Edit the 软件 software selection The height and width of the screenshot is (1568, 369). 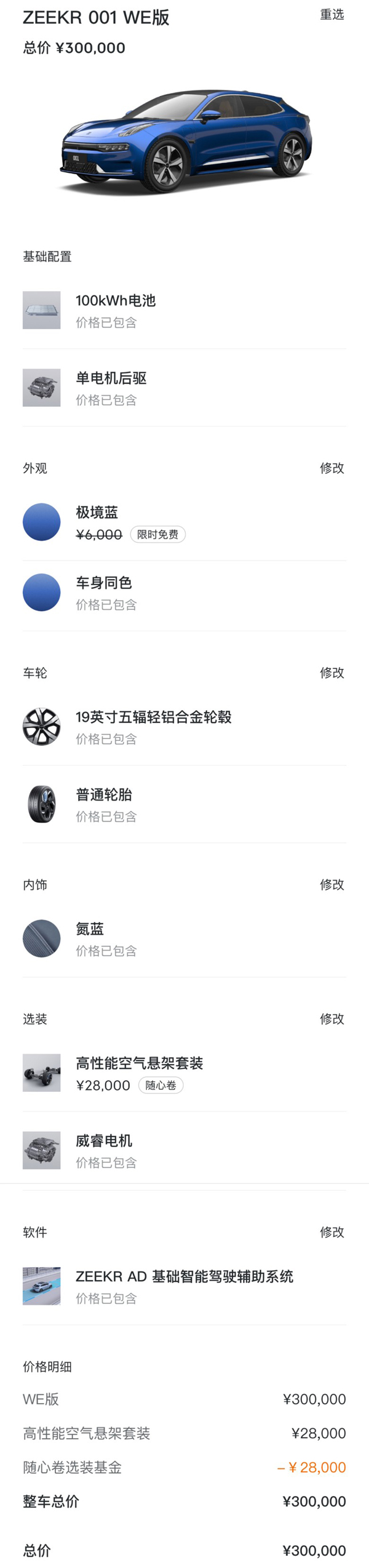coord(331,1231)
